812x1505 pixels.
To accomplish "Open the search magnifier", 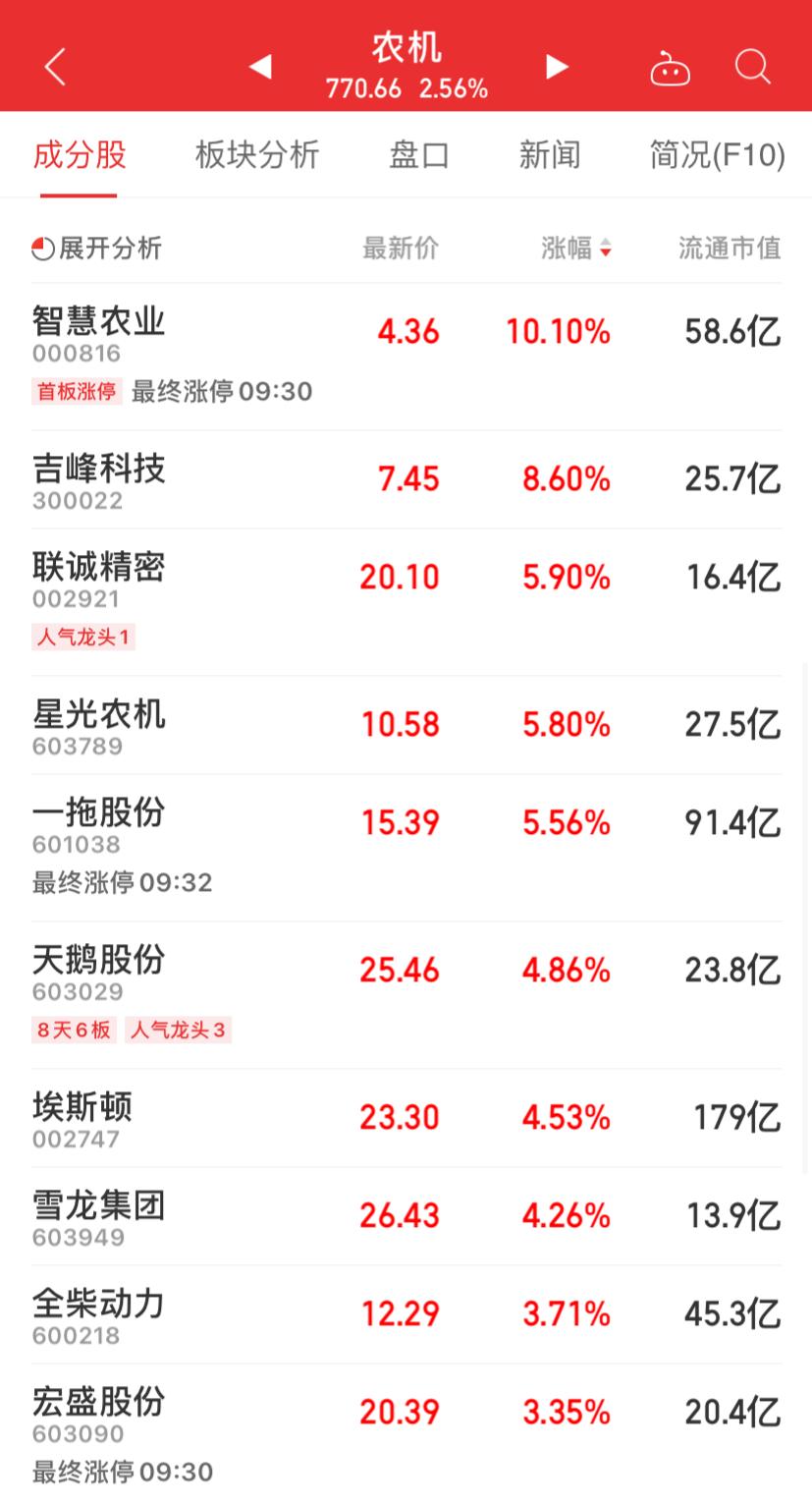I will click(x=752, y=67).
